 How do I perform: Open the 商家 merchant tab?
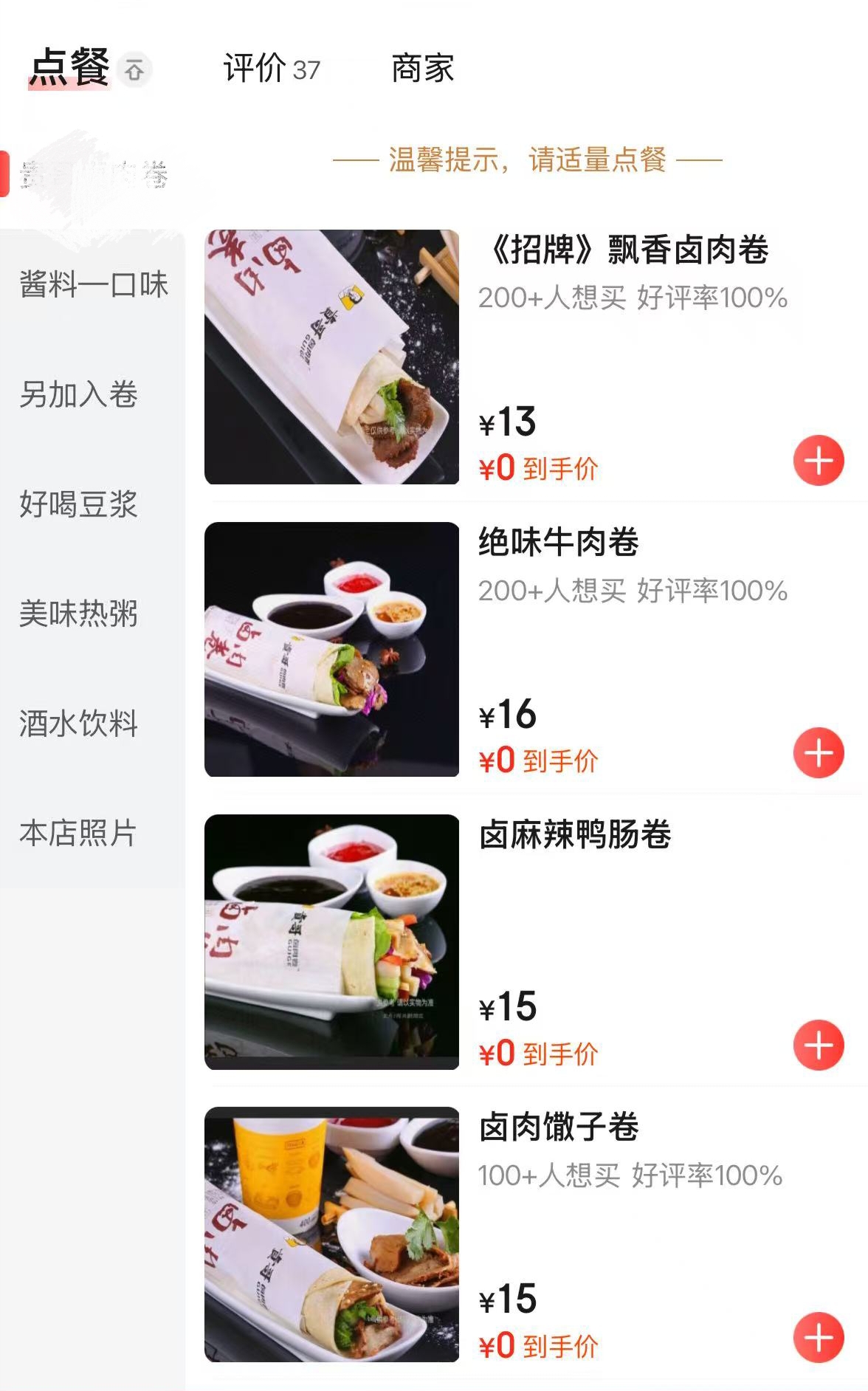[422, 69]
